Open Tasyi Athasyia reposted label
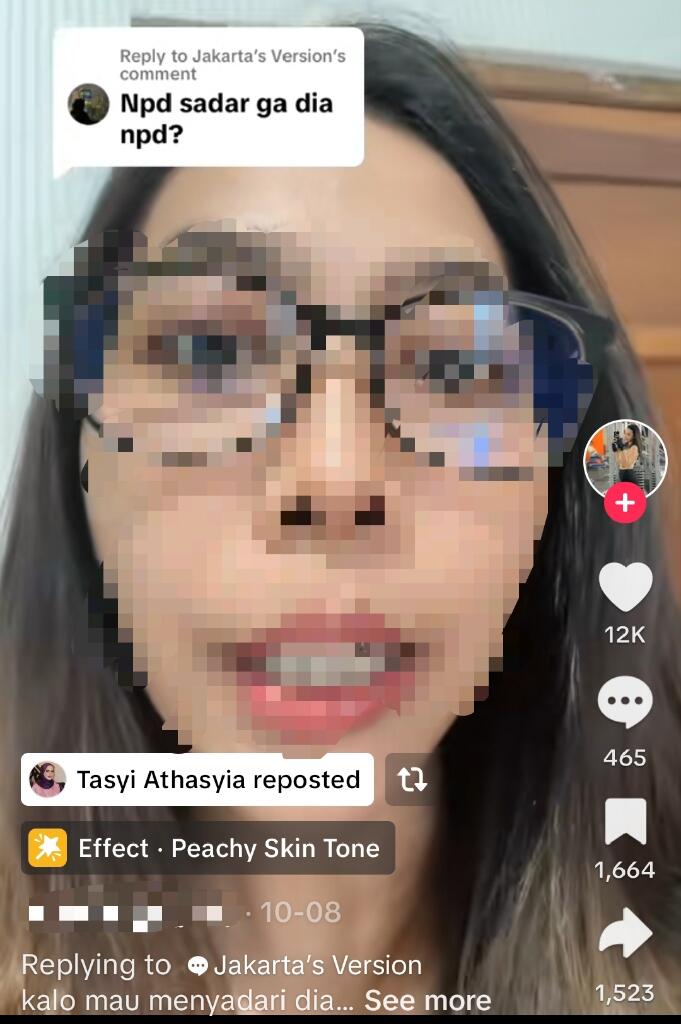Viewport: 681px width, 1024px height. [198, 780]
